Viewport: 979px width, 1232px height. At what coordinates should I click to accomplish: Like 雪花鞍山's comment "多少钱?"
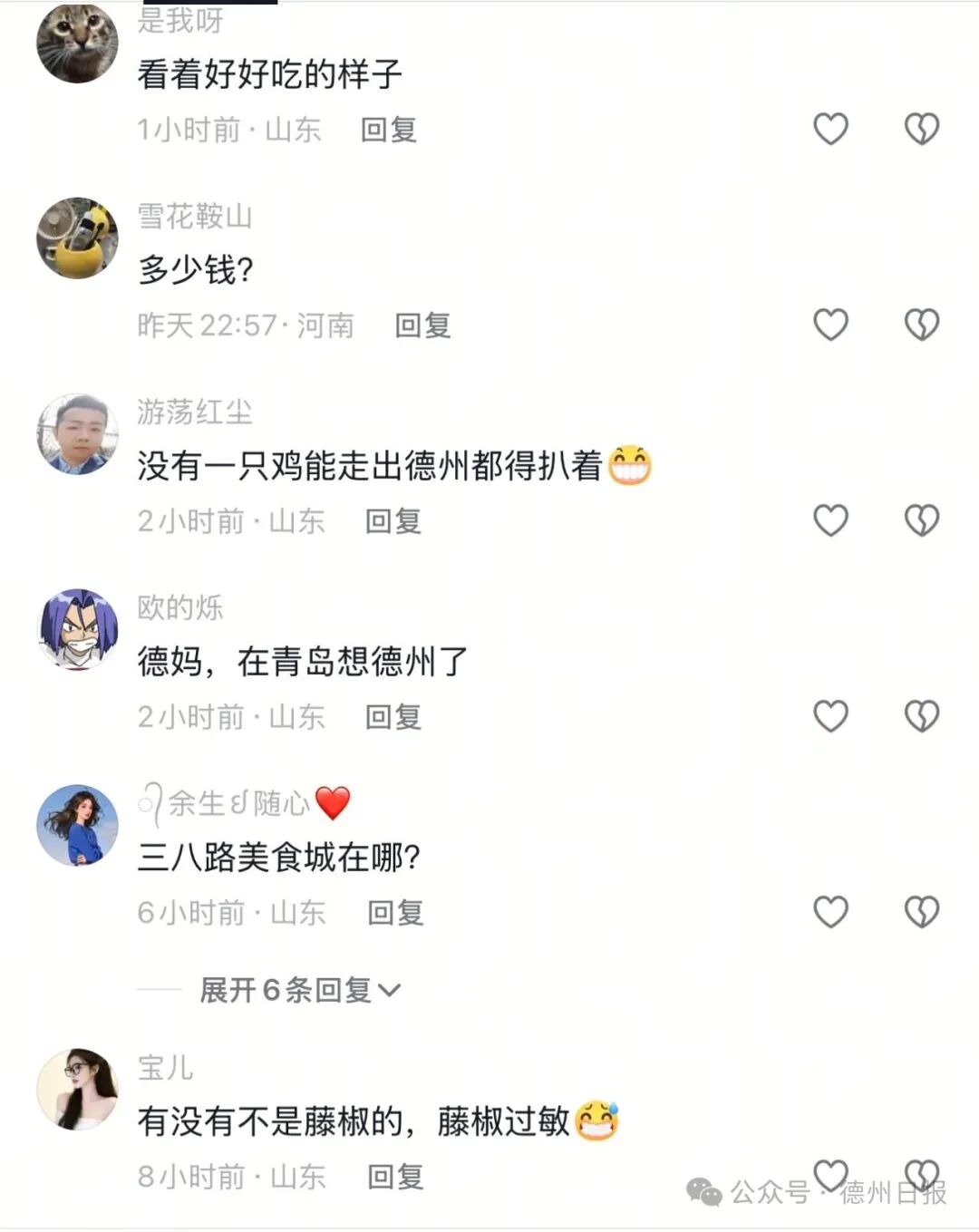830,325
